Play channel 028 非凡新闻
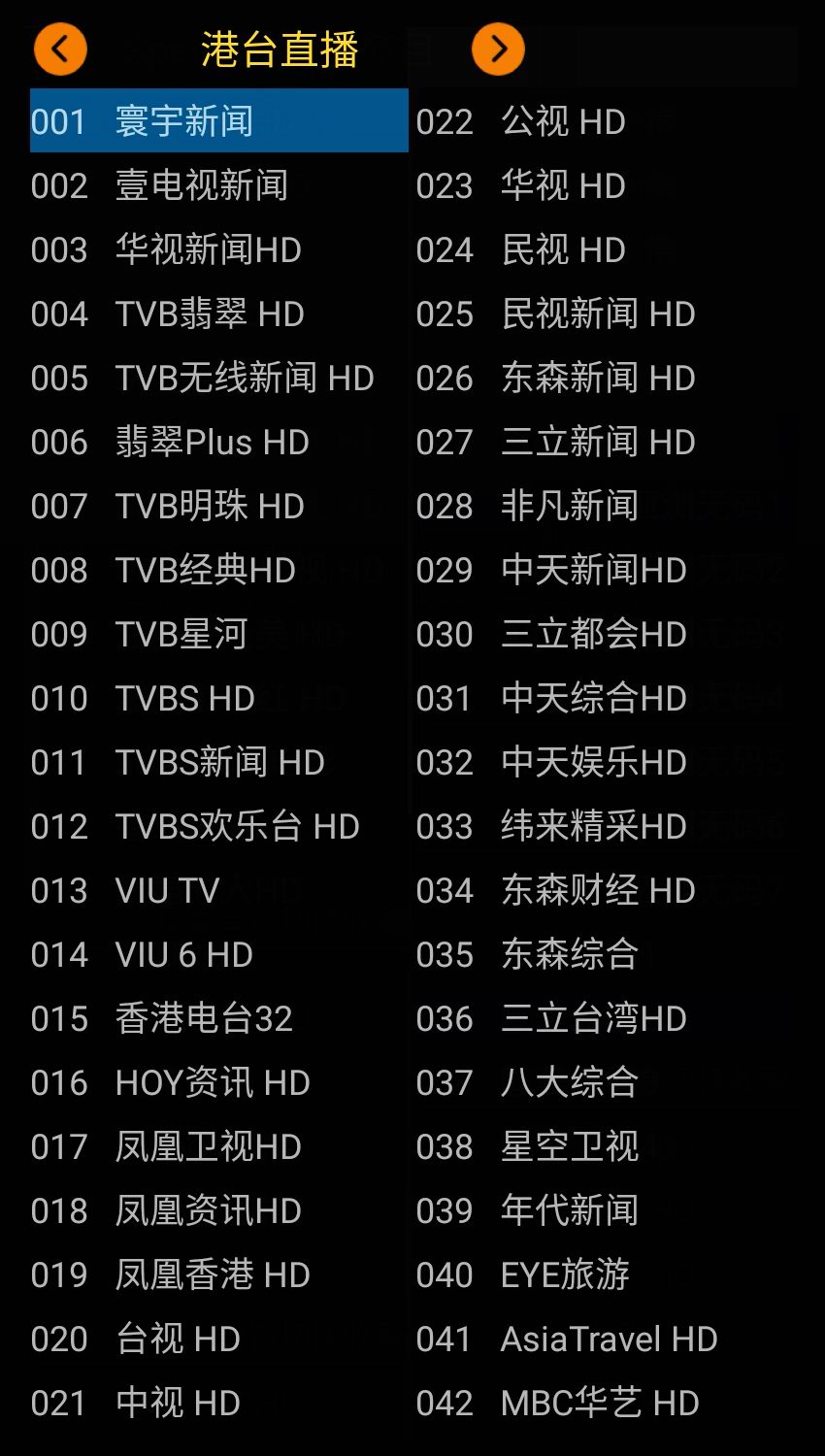The width and height of the screenshot is (825, 1456). click(606, 506)
